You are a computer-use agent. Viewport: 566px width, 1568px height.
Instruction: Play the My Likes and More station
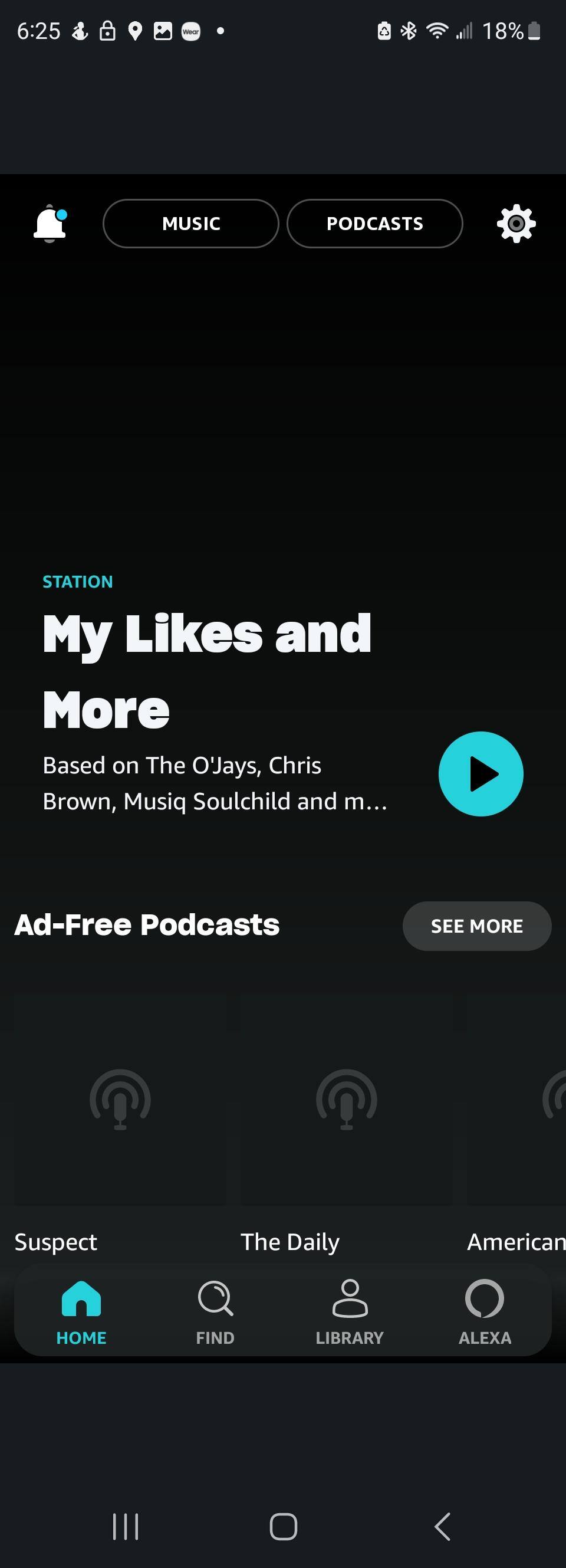[481, 773]
